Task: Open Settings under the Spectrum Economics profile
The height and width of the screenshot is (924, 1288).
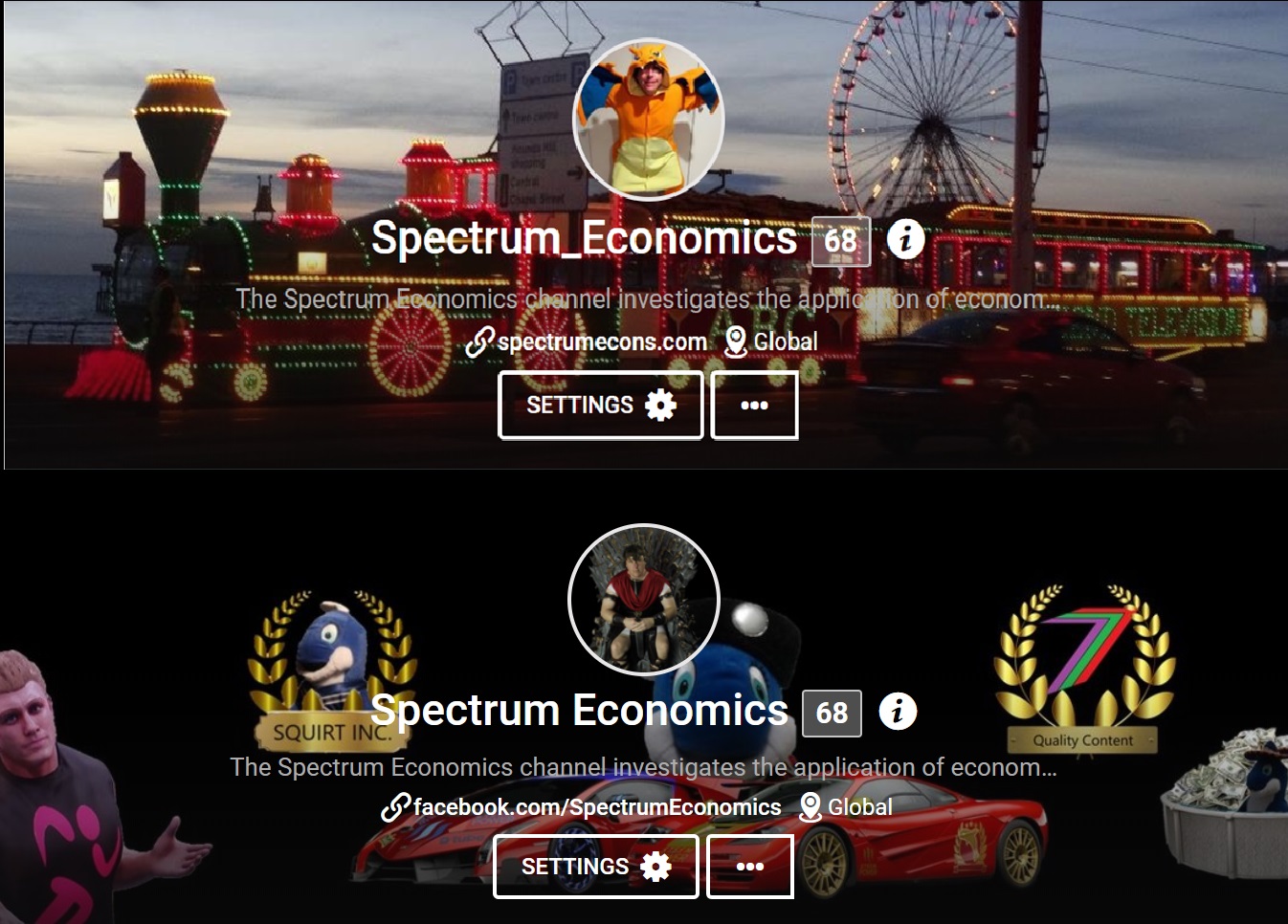Action: pos(595,867)
